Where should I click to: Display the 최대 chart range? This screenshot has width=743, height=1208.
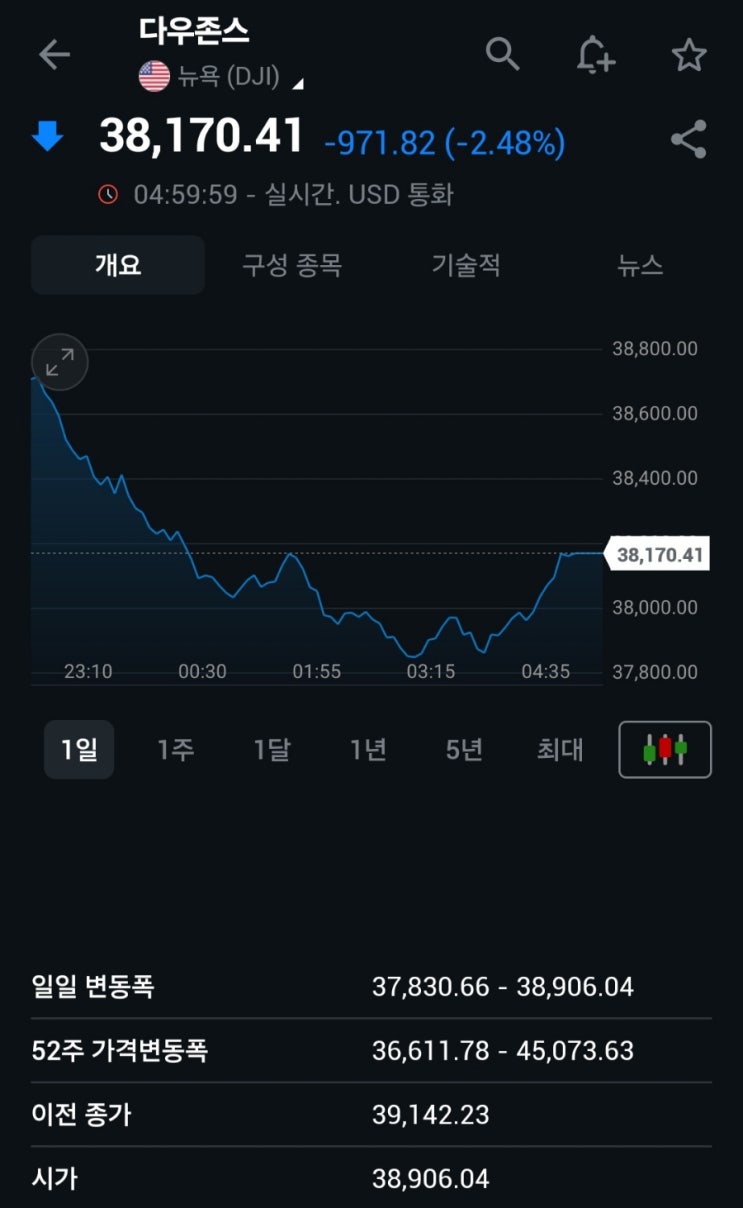click(560, 749)
